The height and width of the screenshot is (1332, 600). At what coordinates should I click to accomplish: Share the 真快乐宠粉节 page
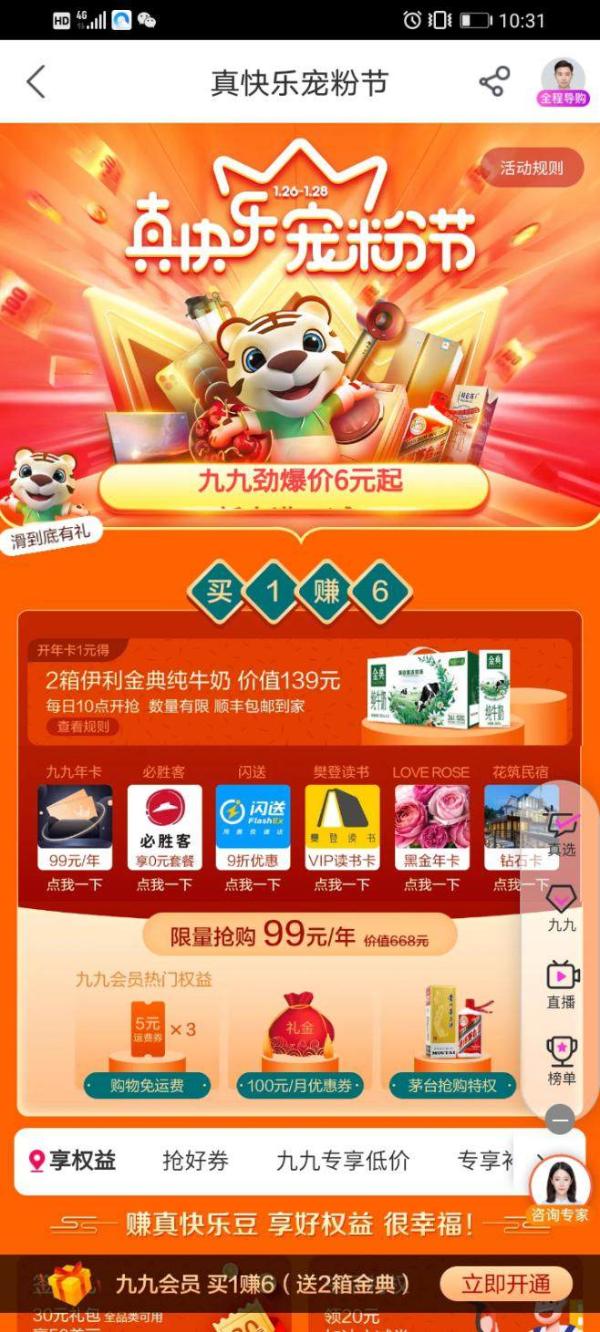(x=494, y=82)
